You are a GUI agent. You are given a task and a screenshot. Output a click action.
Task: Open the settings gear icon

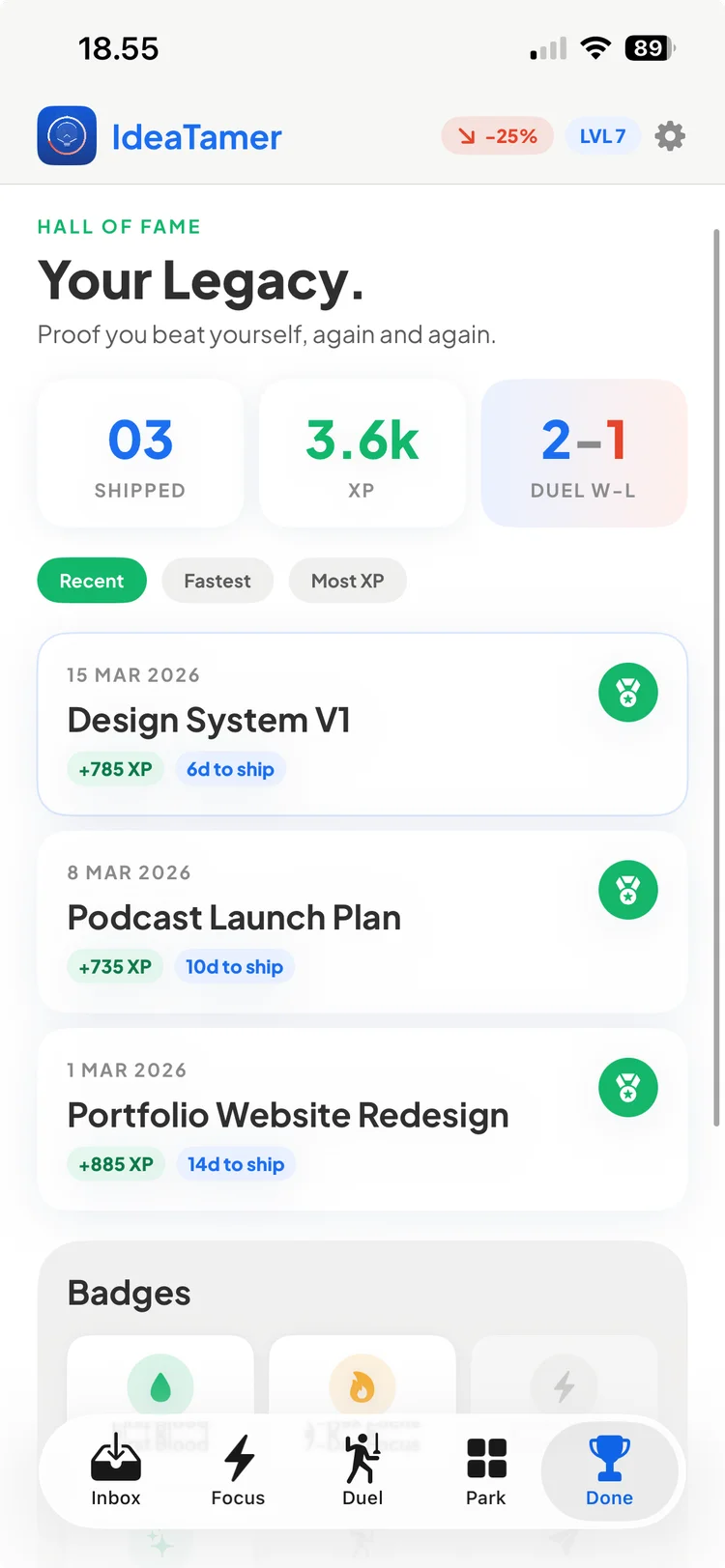(670, 136)
